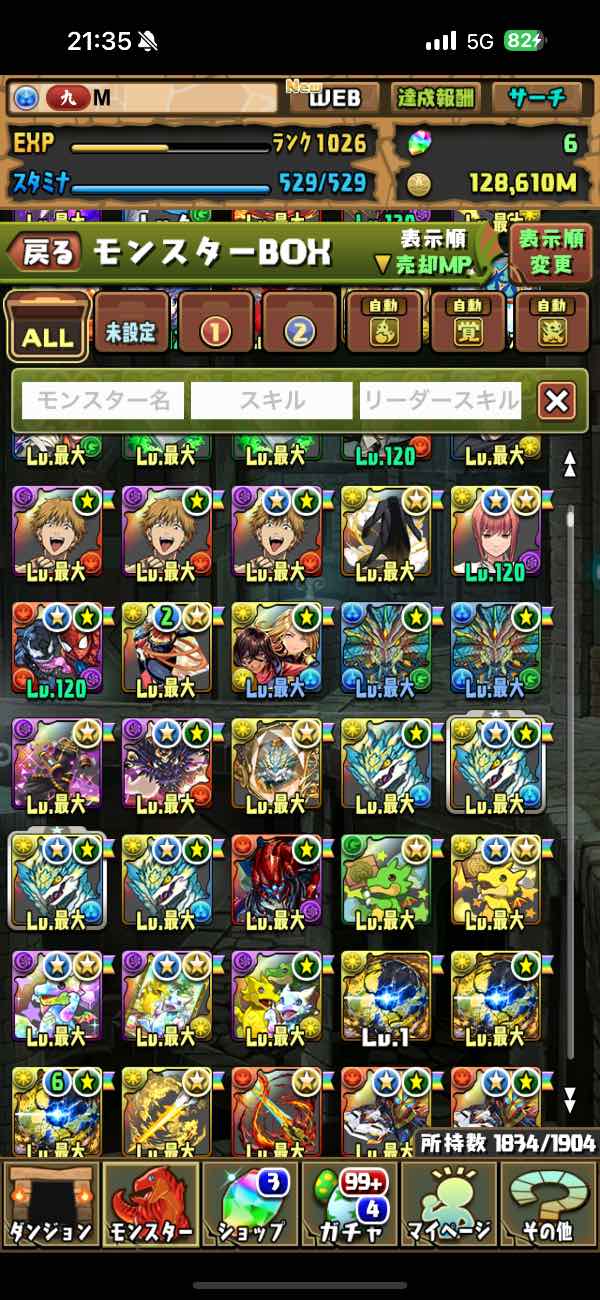Go to the ダンジョン tab

click(50, 1204)
